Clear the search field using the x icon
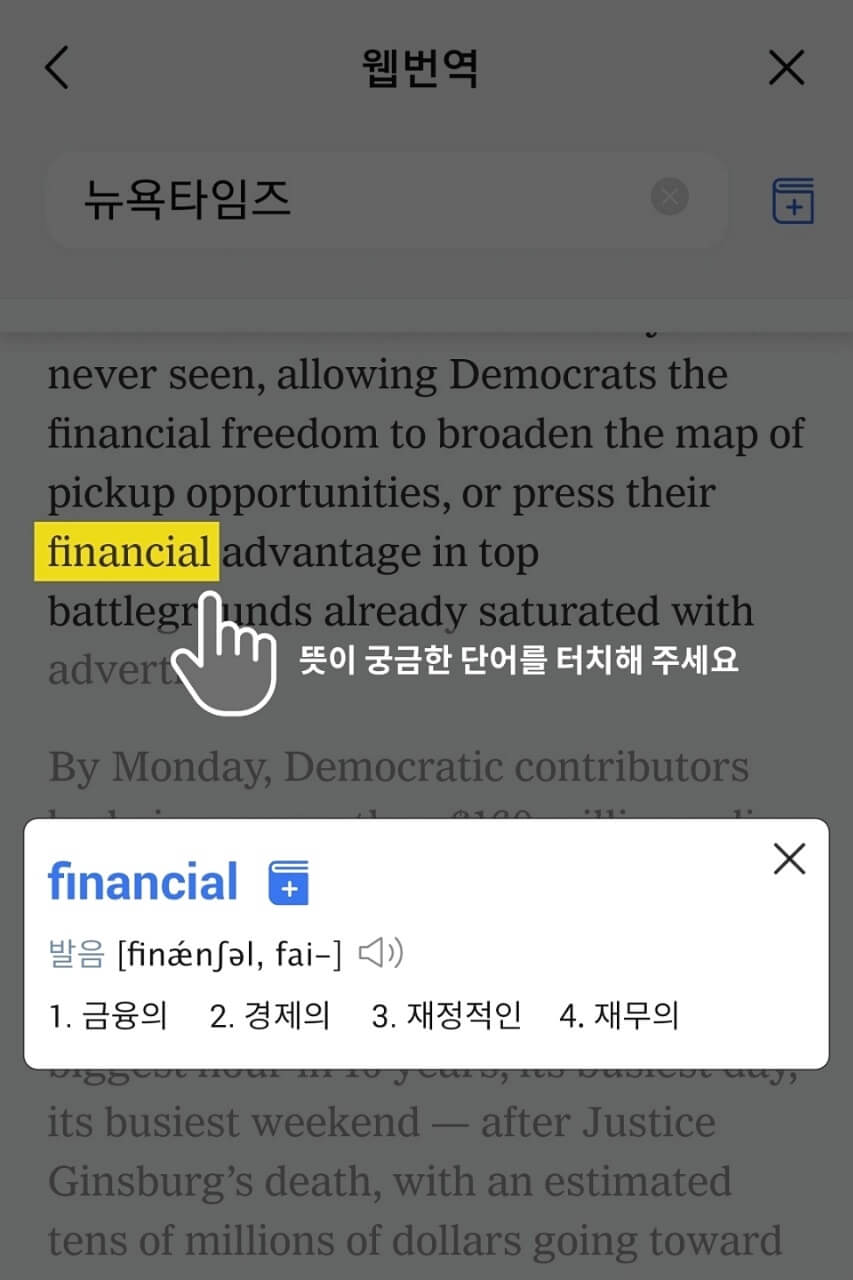 668,198
